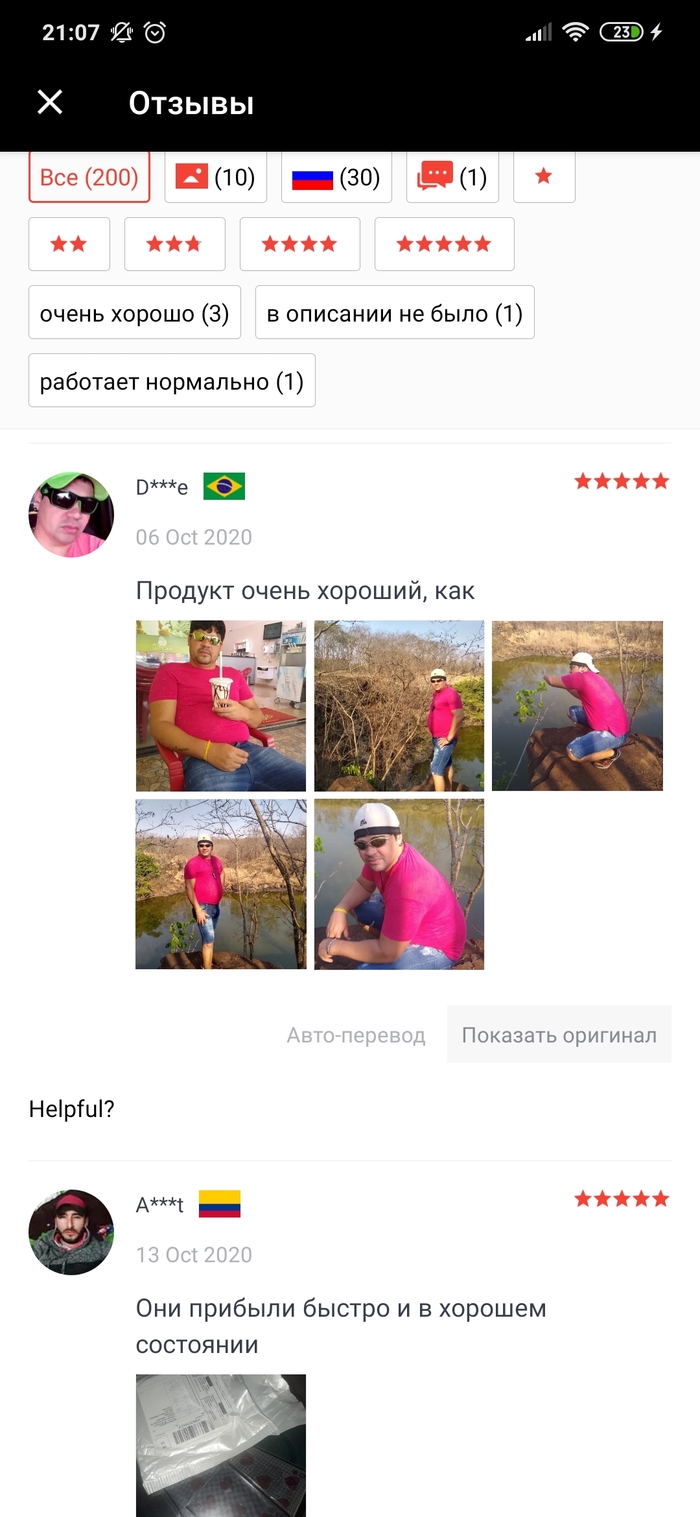Show four-star reviews only
Viewport: 700px width, 1517px height.
(299, 244)
